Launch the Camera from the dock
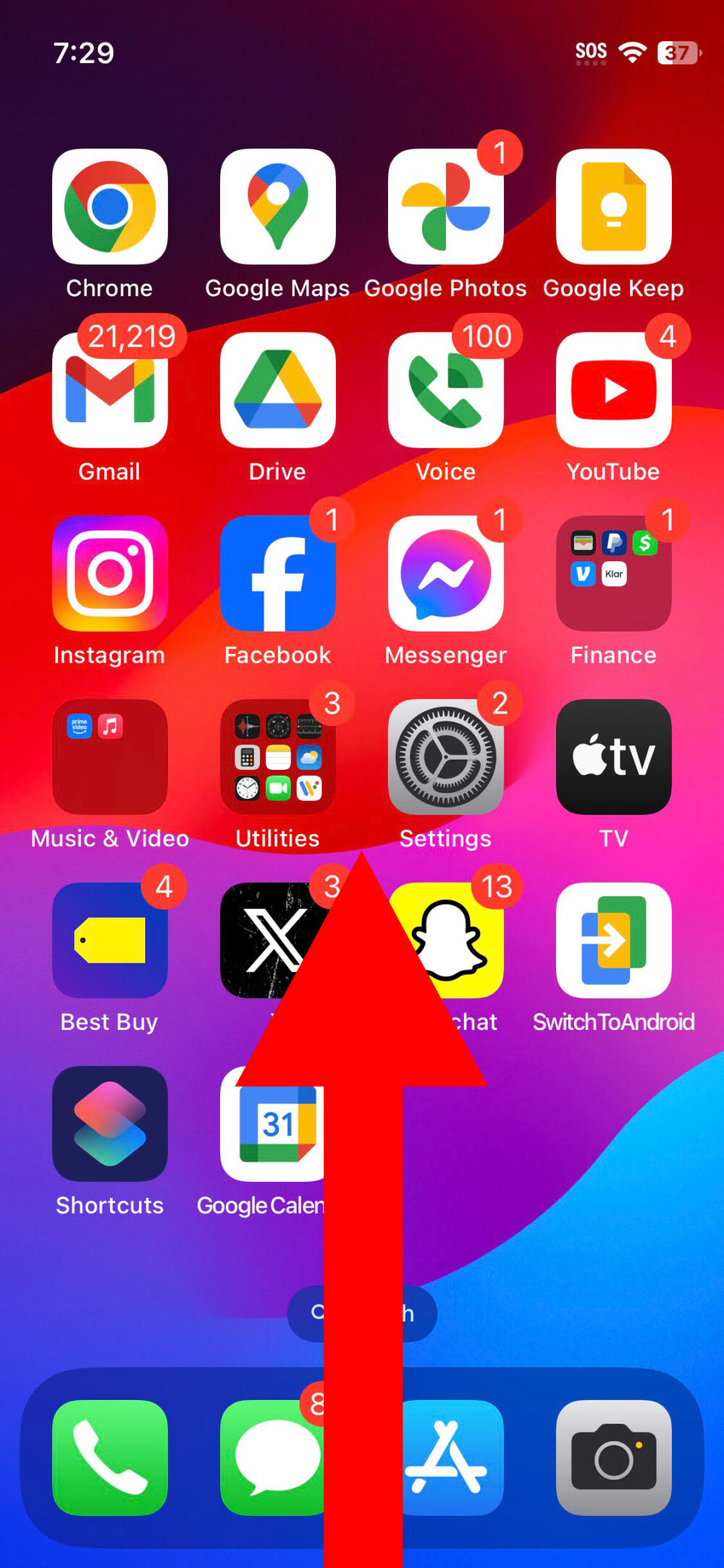Image resolution: width=724 pixels, height=1568 pixels. coord(613,1456)
